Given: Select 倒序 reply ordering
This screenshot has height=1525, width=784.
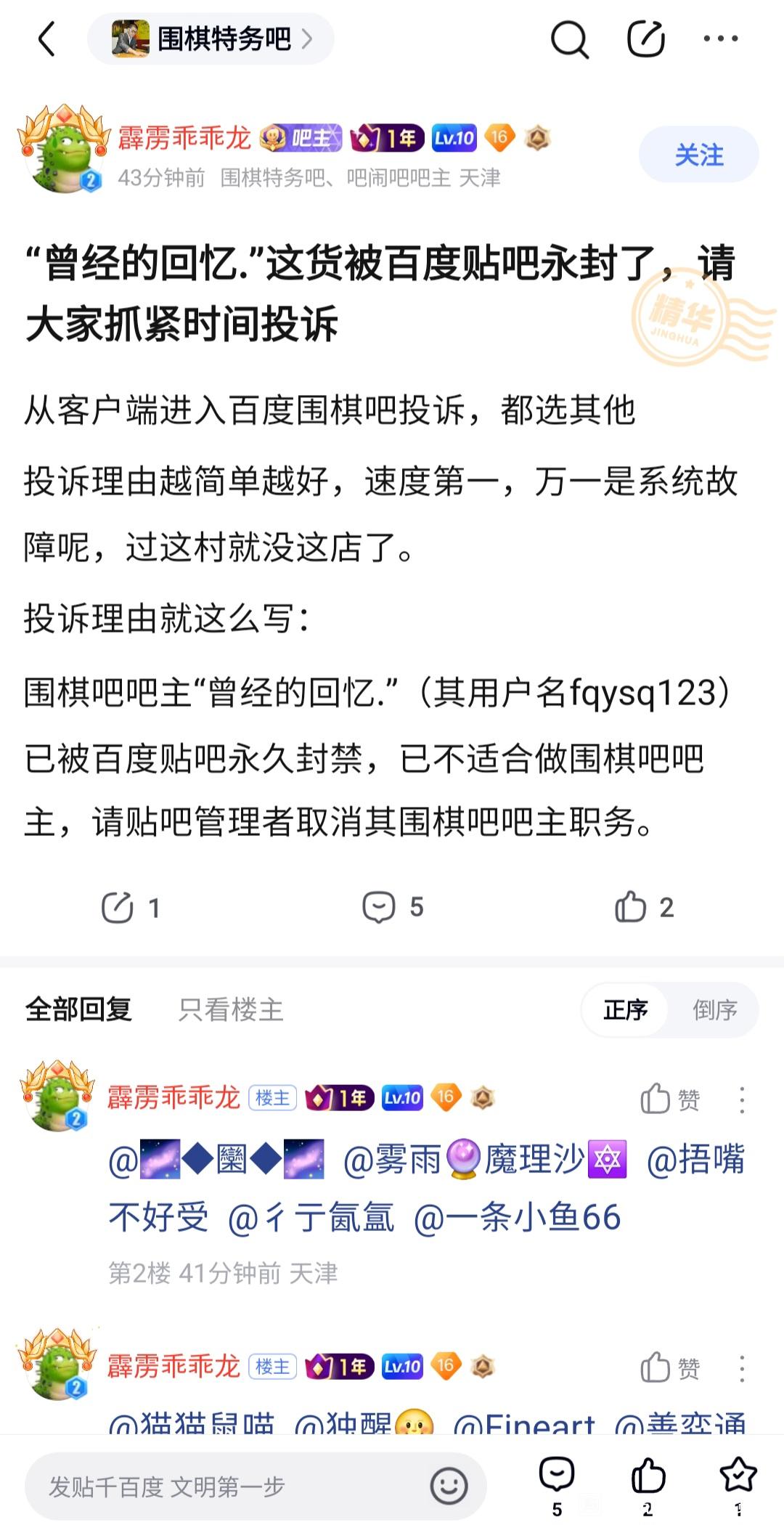Looking at the screenshot, I should point(715,1009).
